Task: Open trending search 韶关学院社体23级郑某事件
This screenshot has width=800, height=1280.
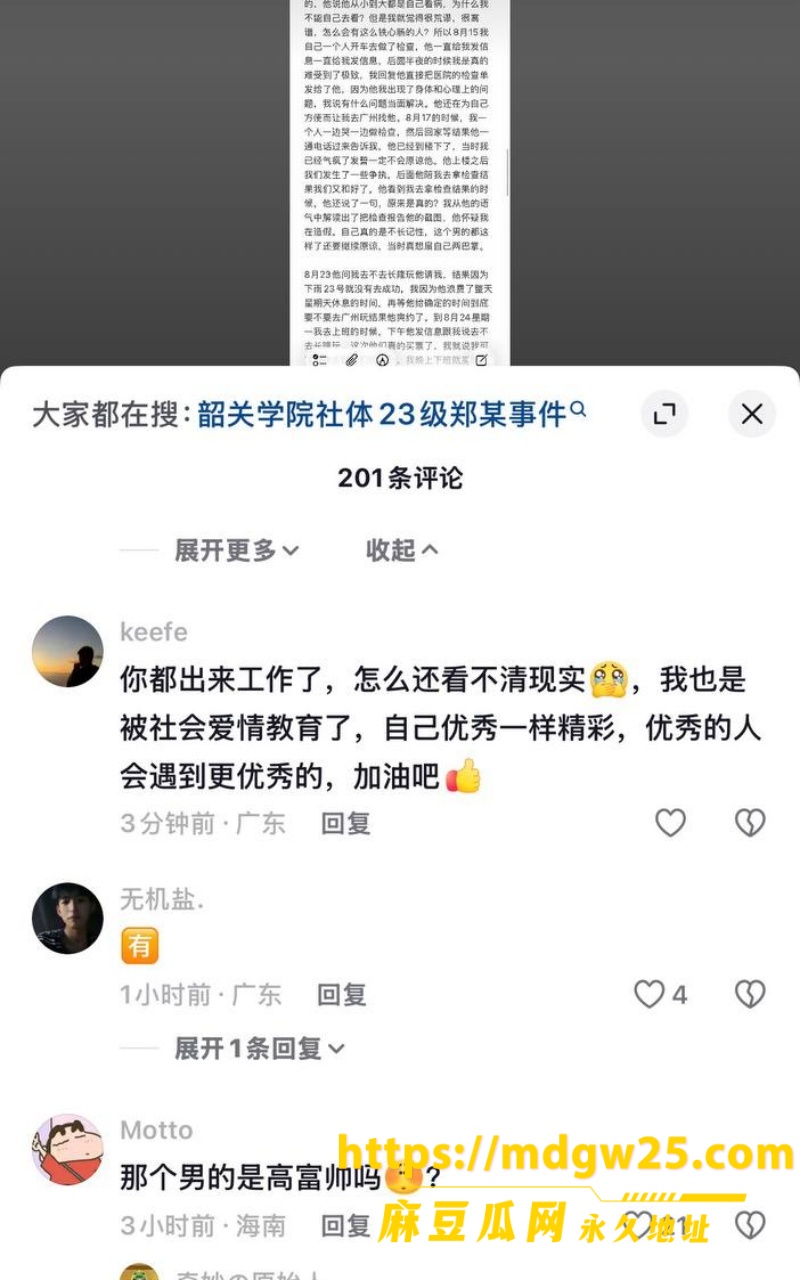Action: pos(391,414)
